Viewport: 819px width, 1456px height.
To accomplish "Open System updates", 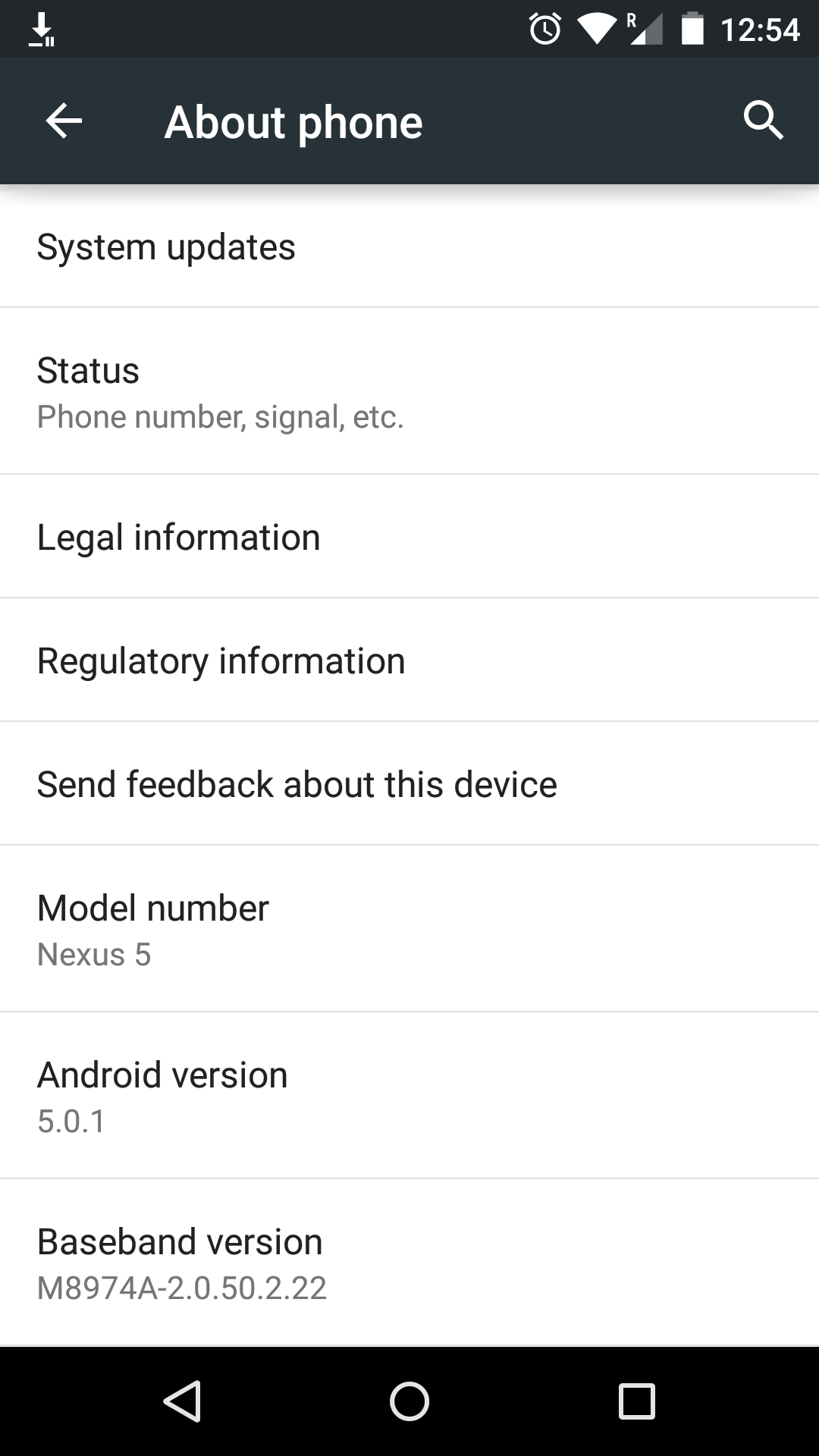I will pyautogui.click(x=409, y=247).
